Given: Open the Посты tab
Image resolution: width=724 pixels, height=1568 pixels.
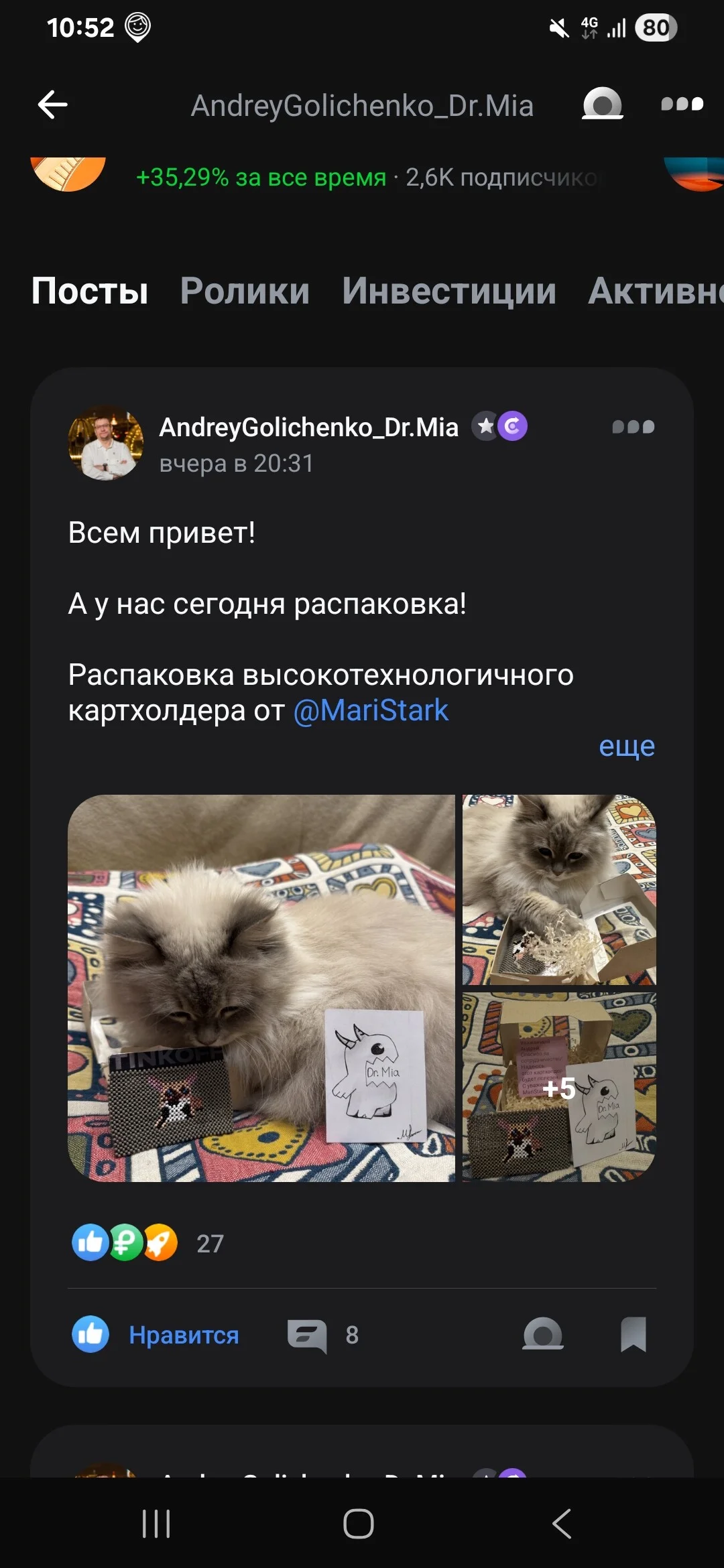Looking at the screenshot, I should [90, 291].
